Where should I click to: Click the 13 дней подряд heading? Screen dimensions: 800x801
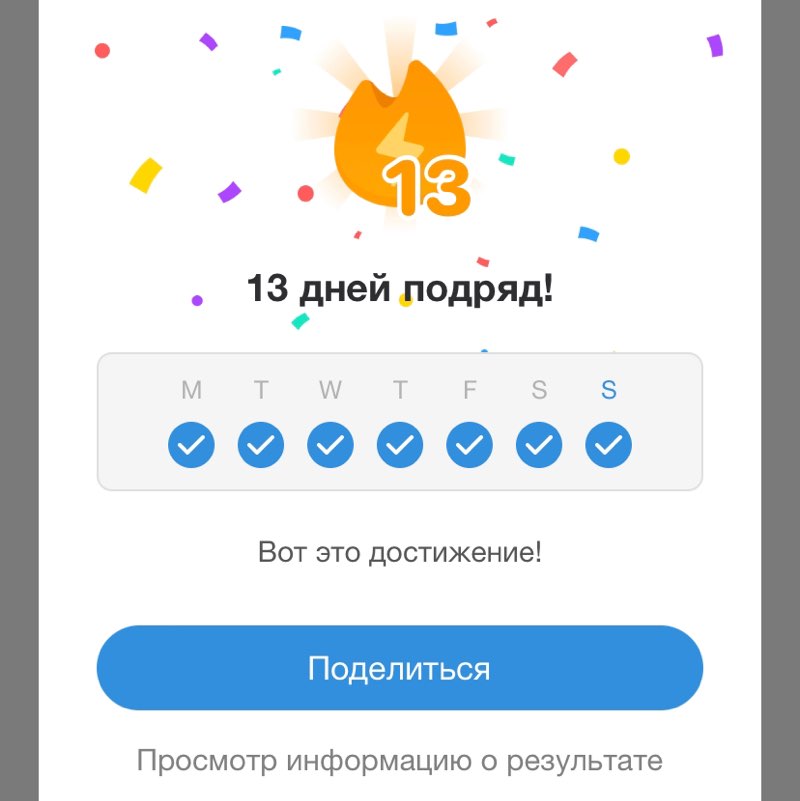[400, 288]
